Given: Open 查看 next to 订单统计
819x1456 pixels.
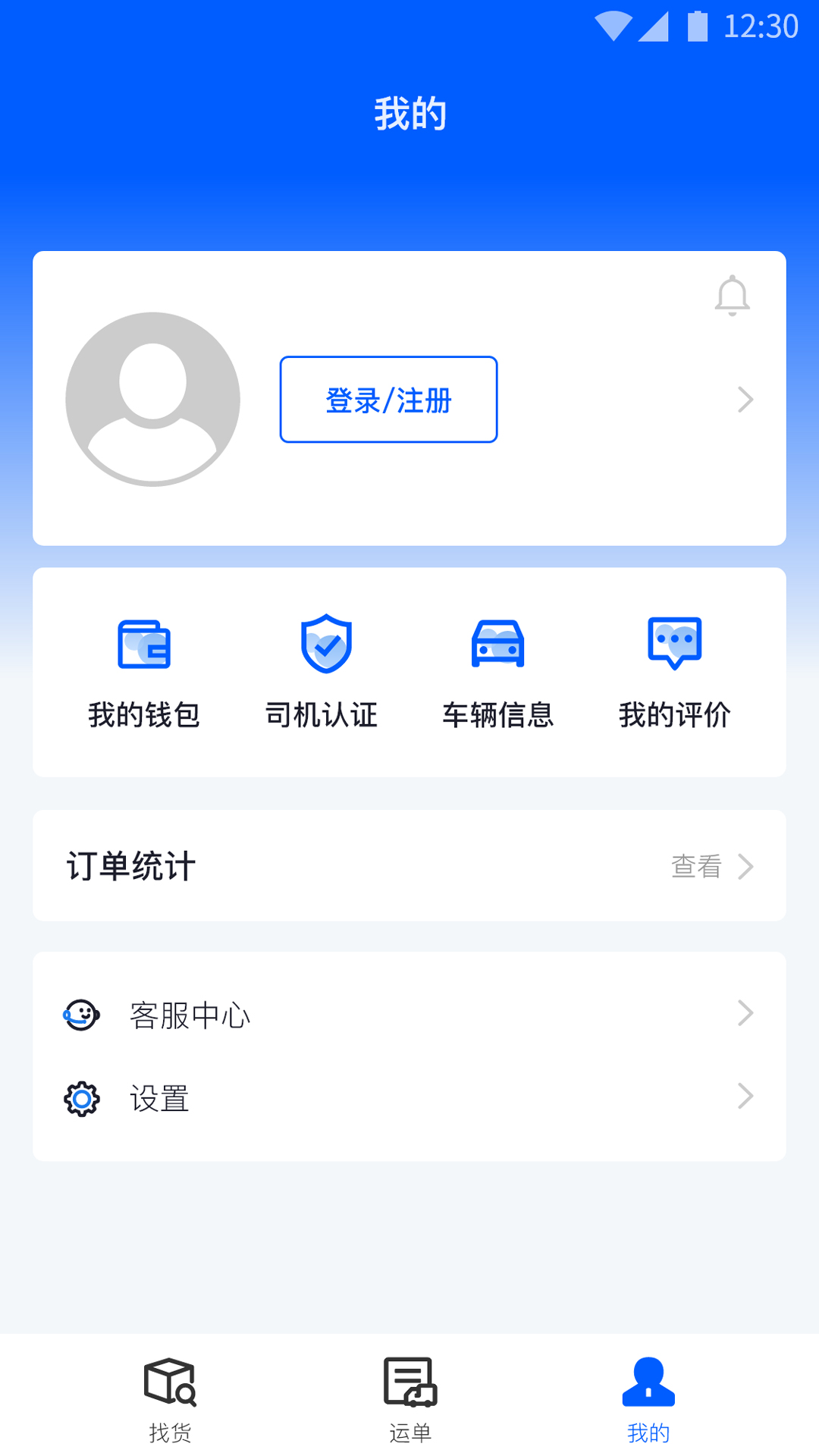Looking at the screenshot, I should [x=695, y=866].
